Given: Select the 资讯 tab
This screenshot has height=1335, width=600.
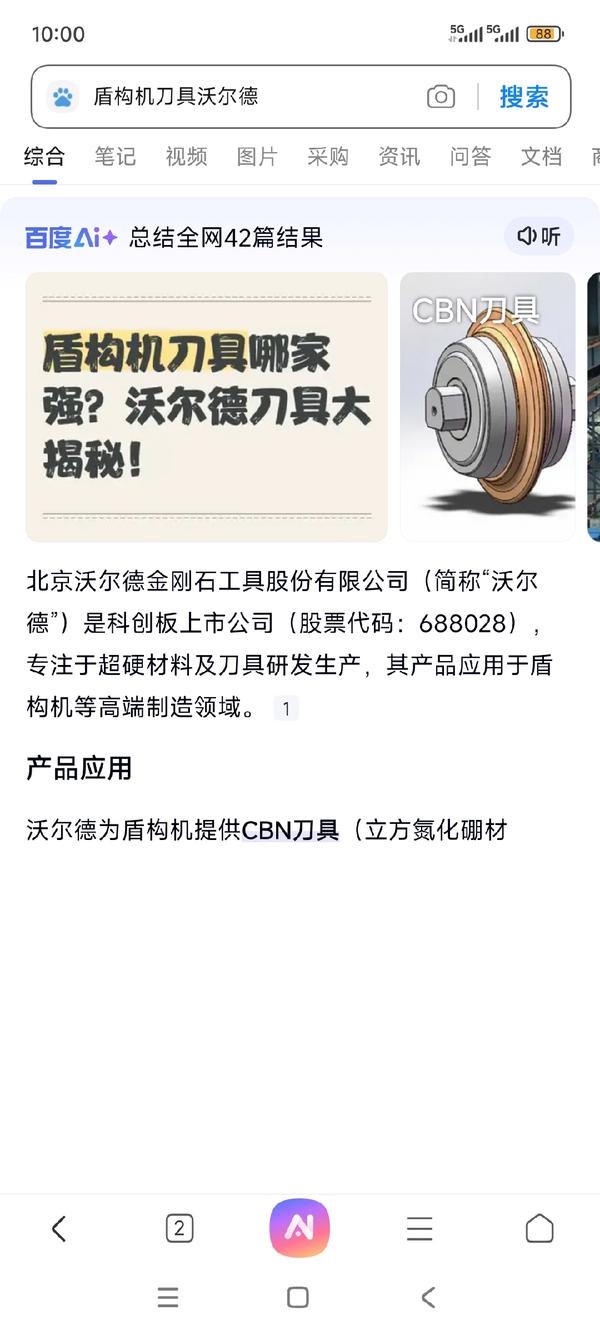Looking at the screenshot, I should pyautogui.click(x=399, y=157).
